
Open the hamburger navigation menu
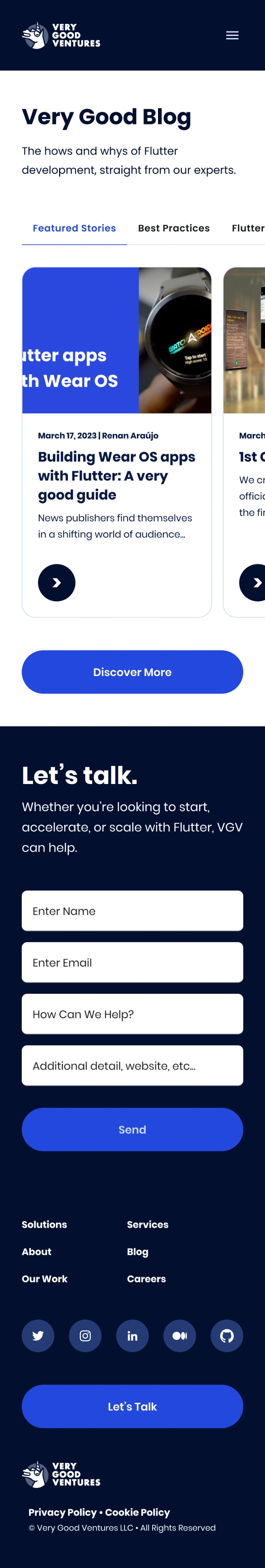tap(232, 35)
